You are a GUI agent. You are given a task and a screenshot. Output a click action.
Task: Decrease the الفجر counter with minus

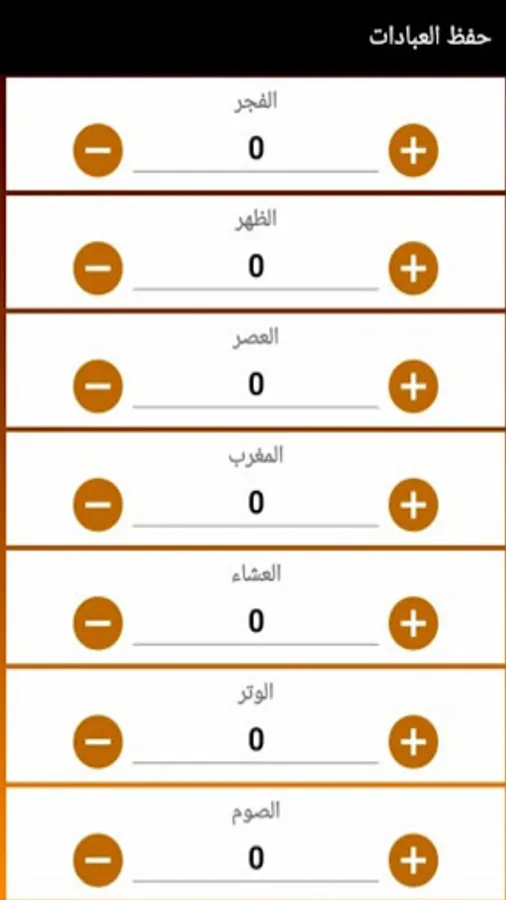tap(98, 150)
